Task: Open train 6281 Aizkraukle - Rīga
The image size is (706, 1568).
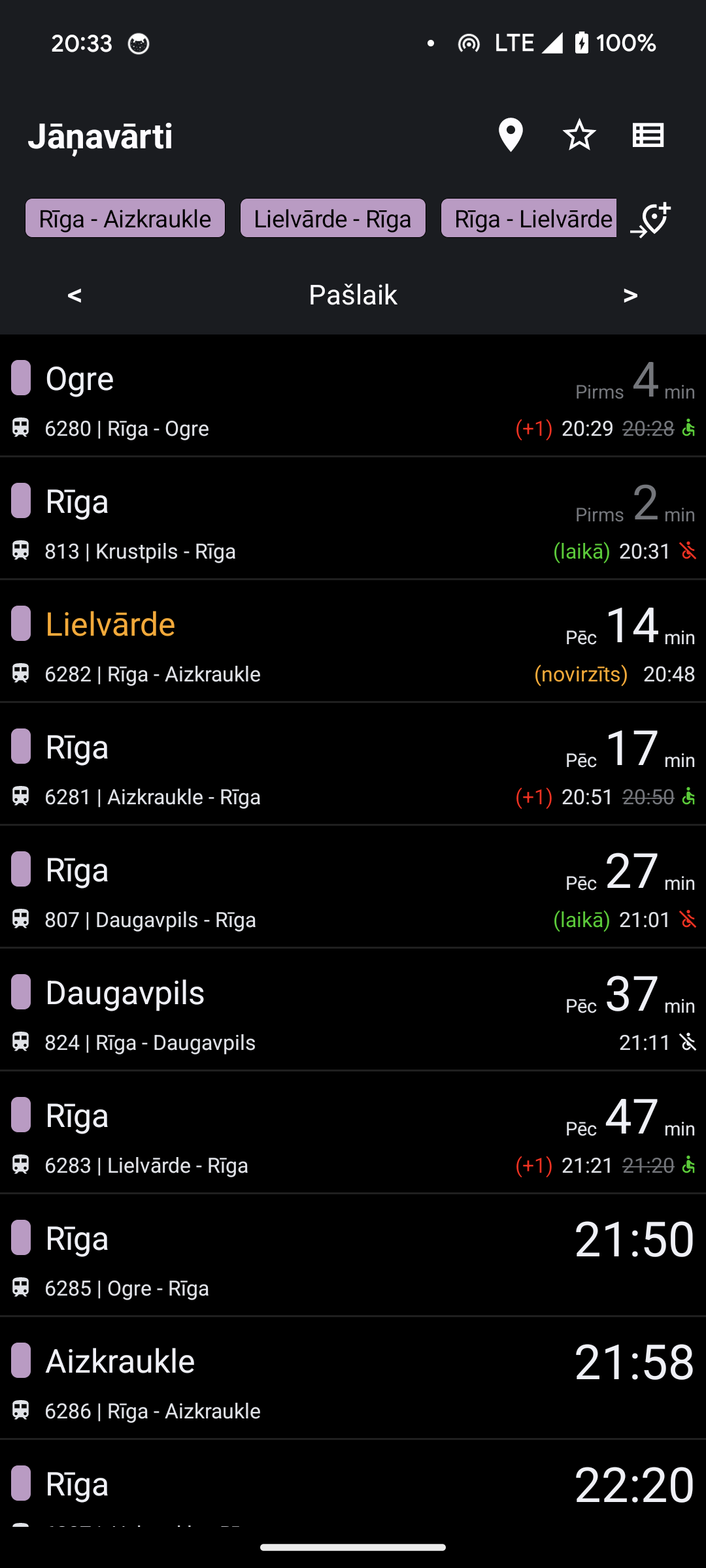Action: (x=353, y=764)
